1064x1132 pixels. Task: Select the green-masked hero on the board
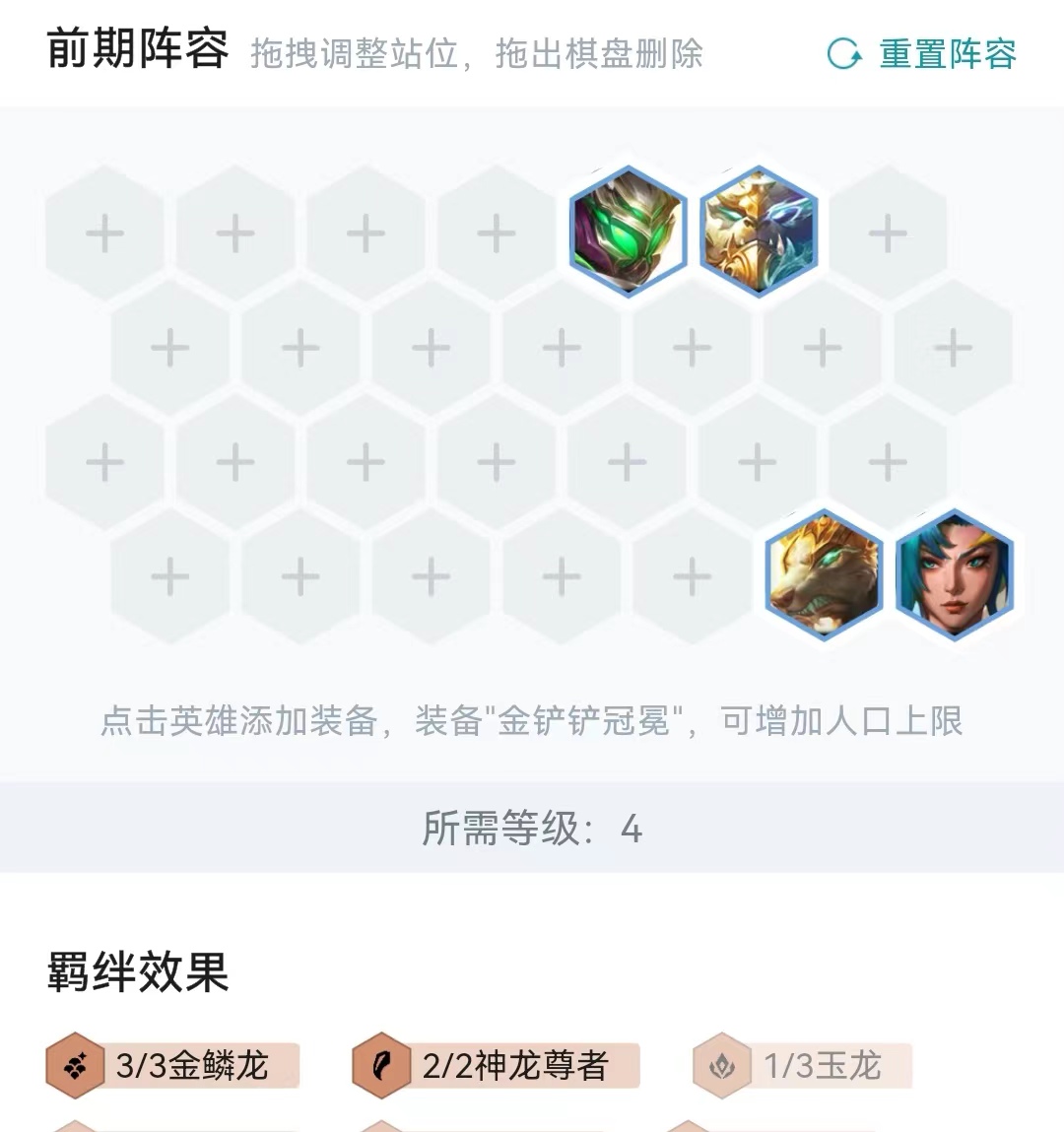pos(628,233)
